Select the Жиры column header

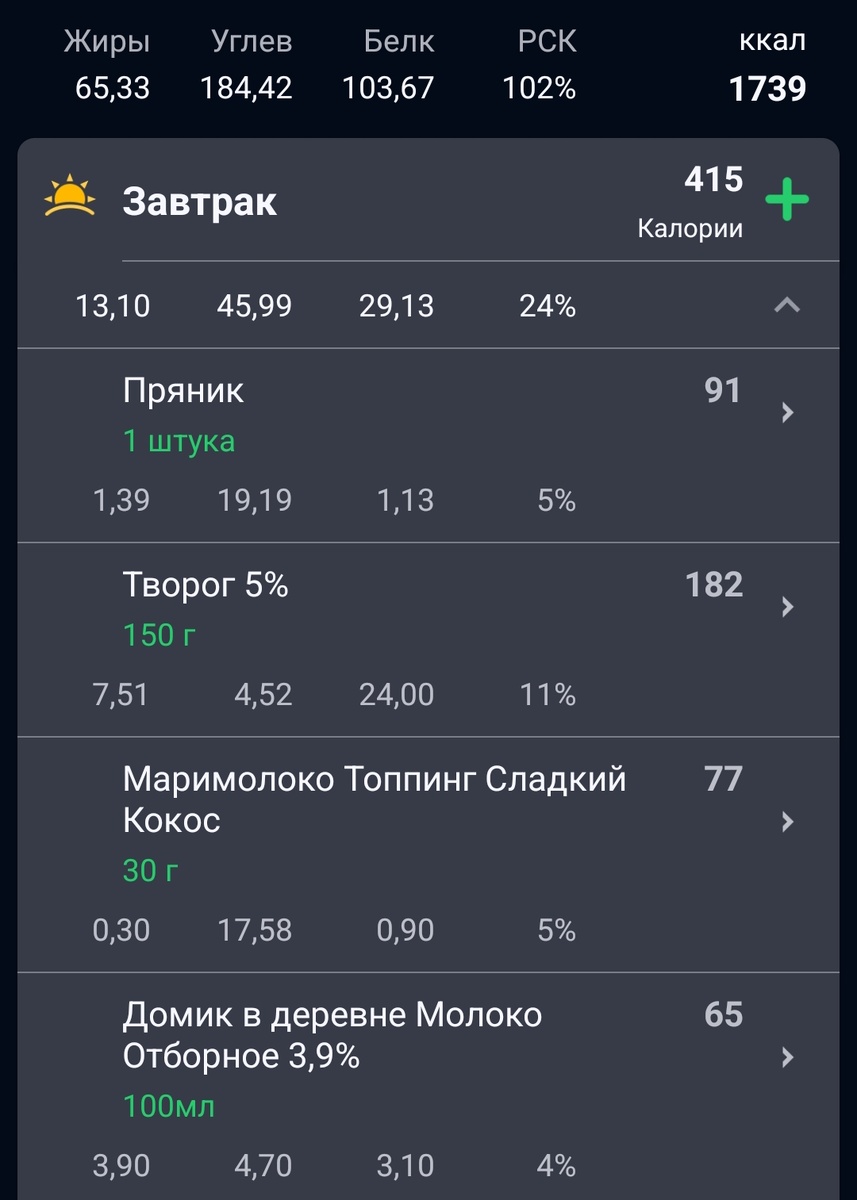[x=106, y=40]
